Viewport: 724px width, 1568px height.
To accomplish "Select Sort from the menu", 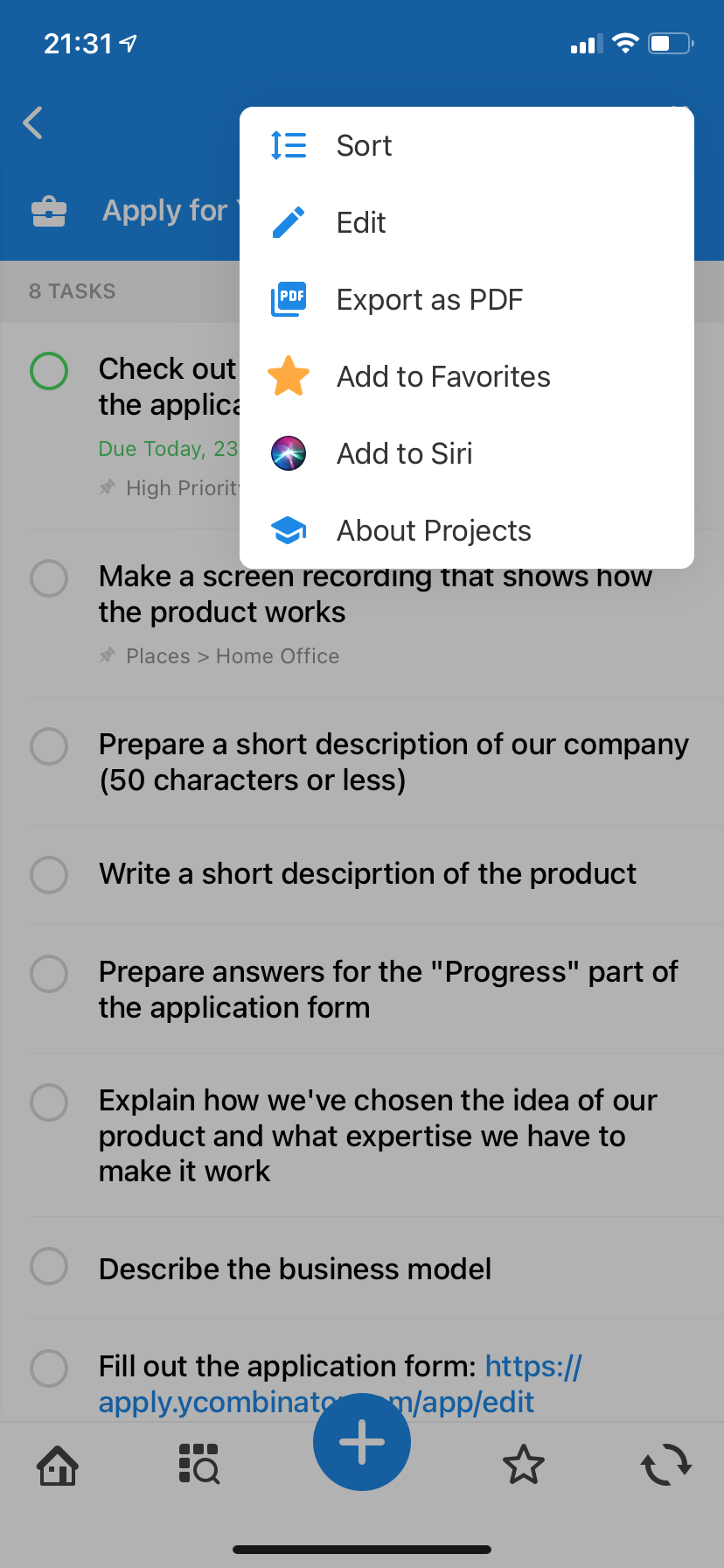I will coord(364,145).
